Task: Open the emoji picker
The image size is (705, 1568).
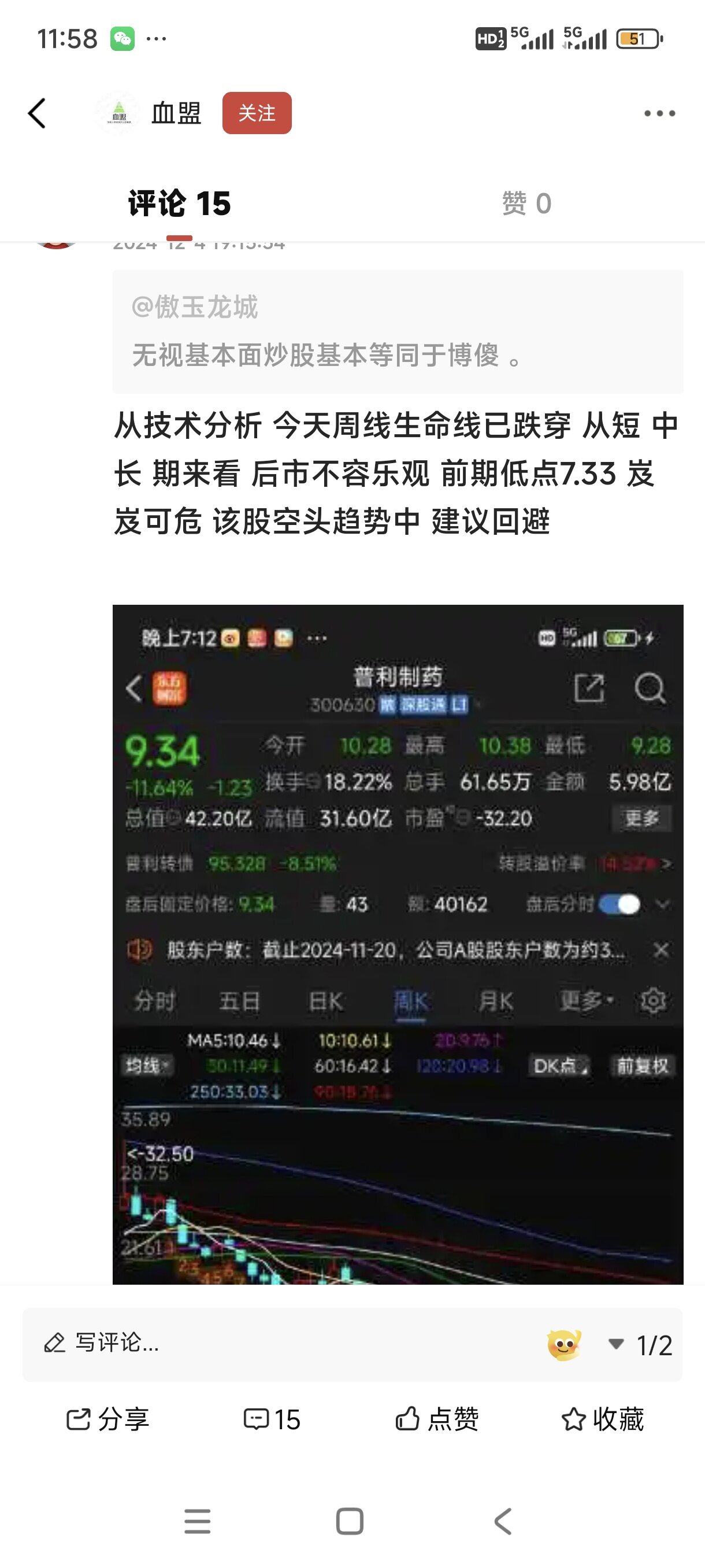Action: [x=564, y=1344]
